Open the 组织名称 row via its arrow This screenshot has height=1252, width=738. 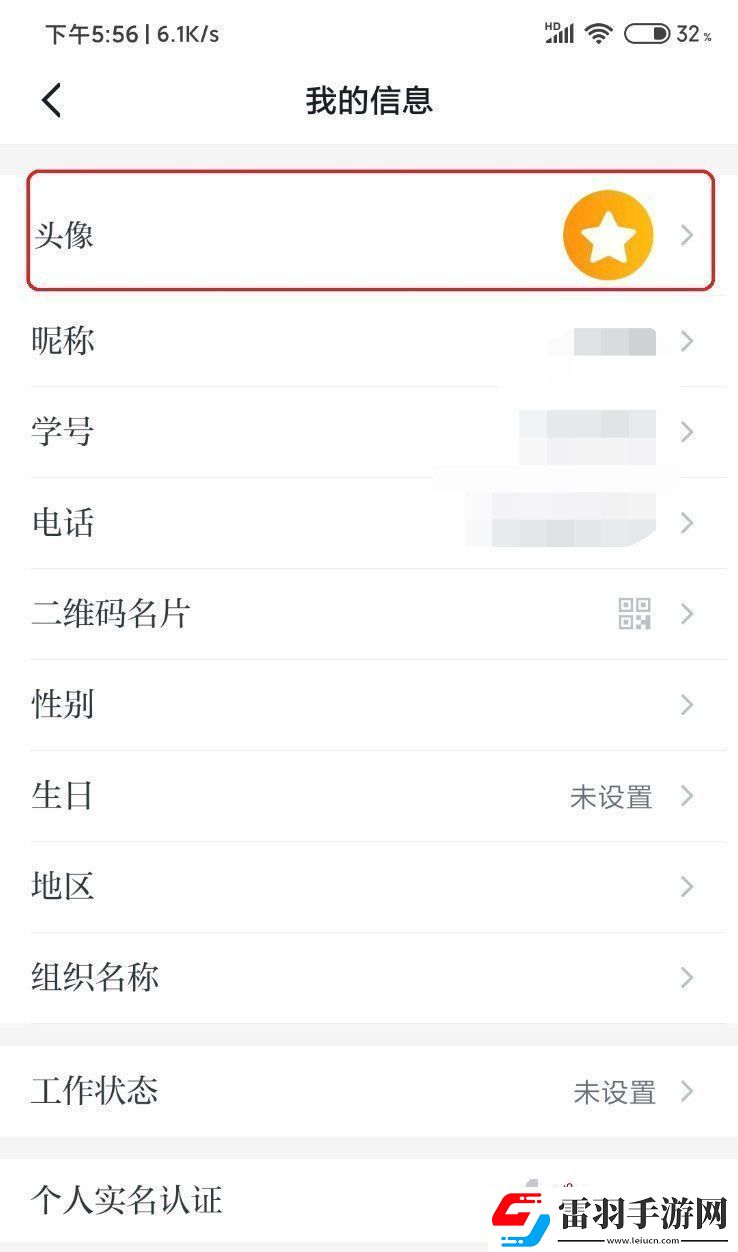click(687, 978)
